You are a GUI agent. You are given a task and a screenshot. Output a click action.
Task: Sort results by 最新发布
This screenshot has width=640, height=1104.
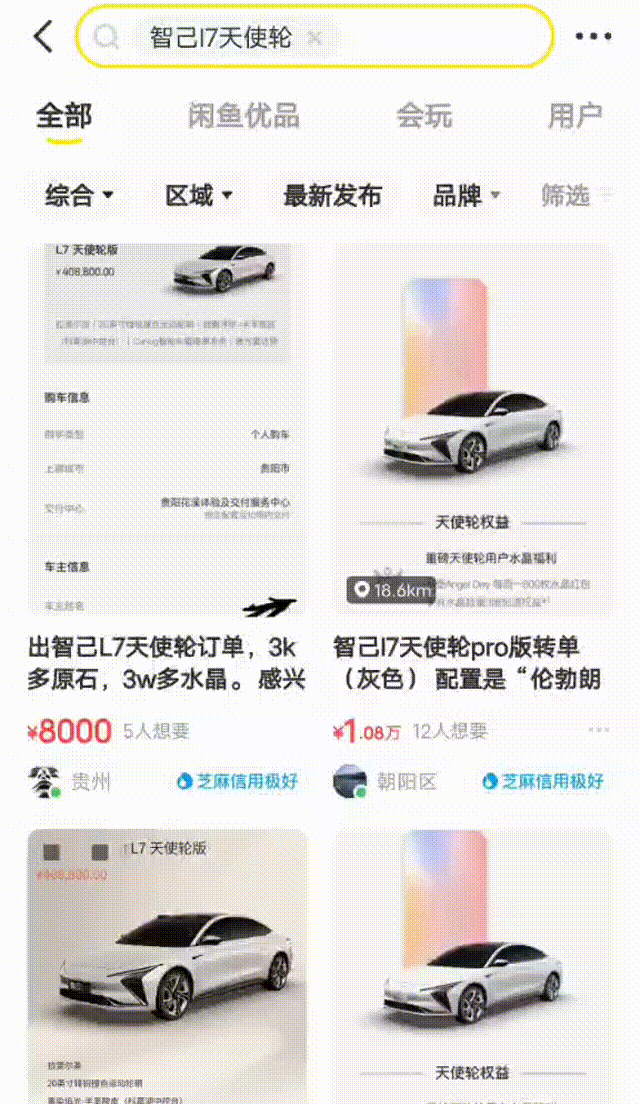[x=333, y=195]
